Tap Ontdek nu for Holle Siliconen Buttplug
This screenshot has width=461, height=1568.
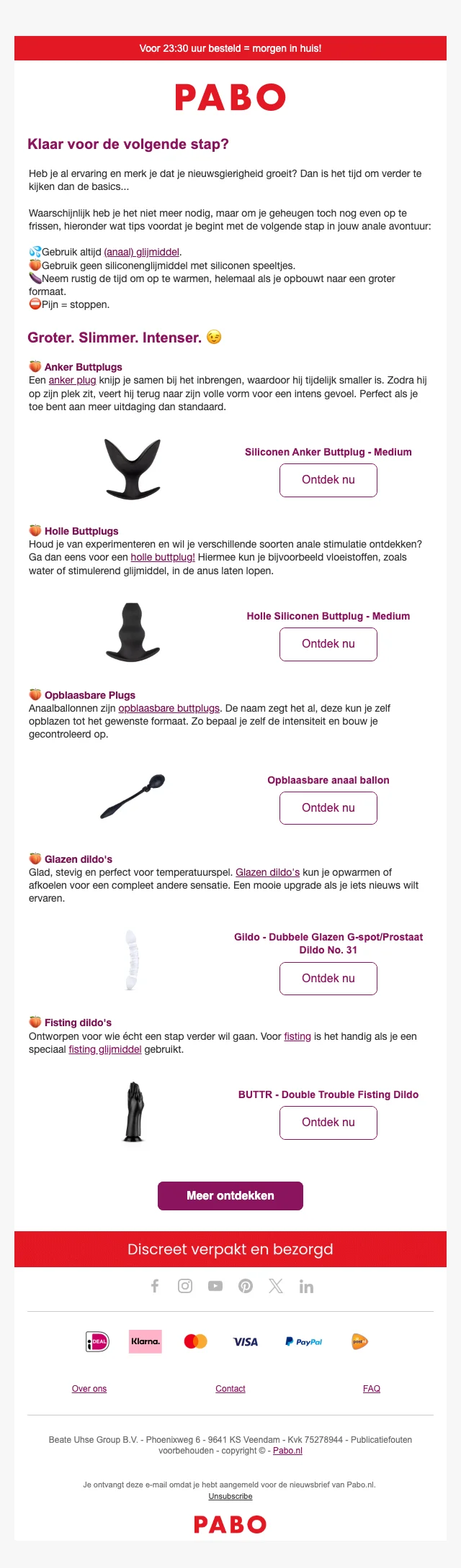(x=328, y=644)
